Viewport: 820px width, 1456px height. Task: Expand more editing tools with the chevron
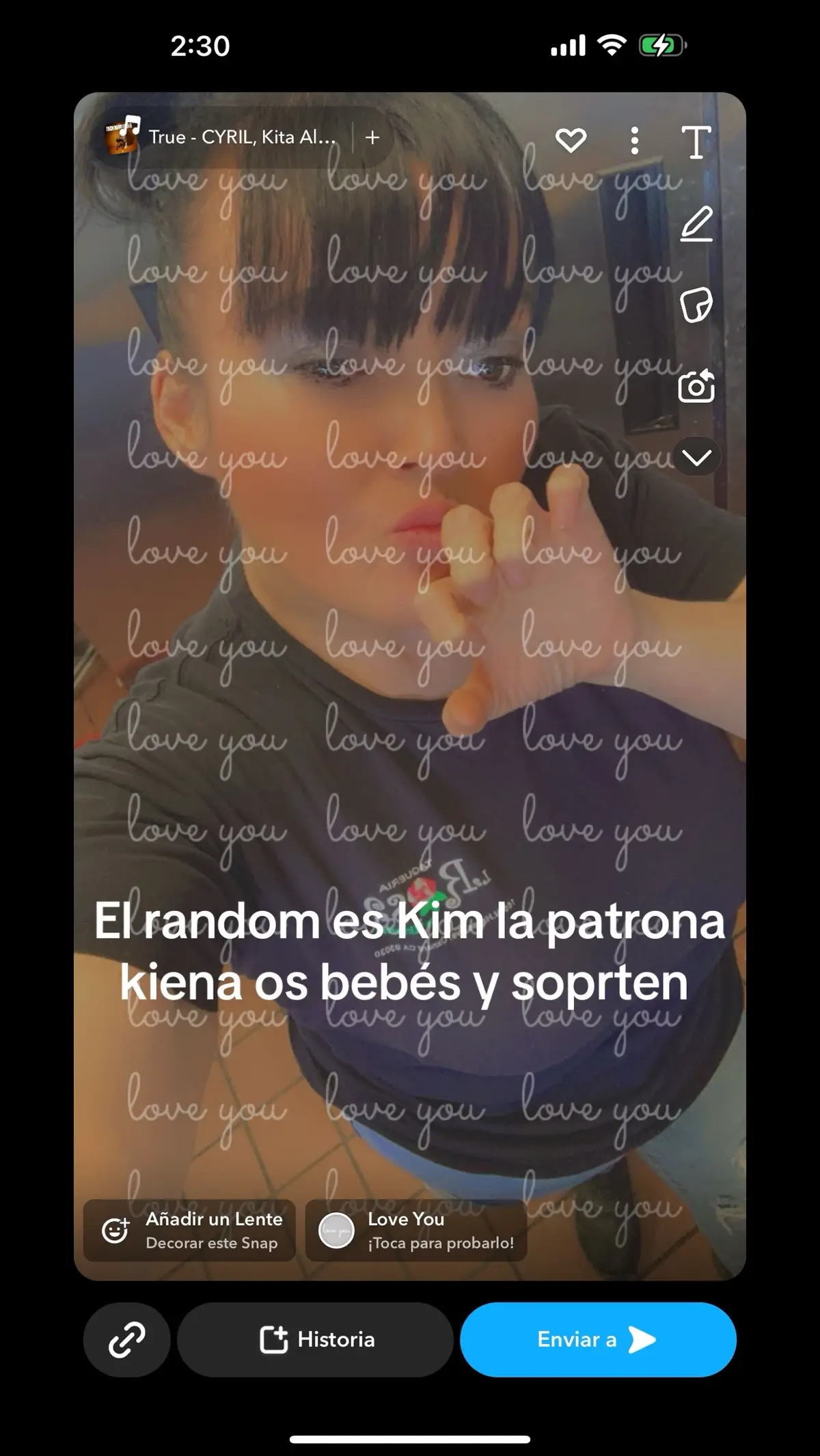696,457
